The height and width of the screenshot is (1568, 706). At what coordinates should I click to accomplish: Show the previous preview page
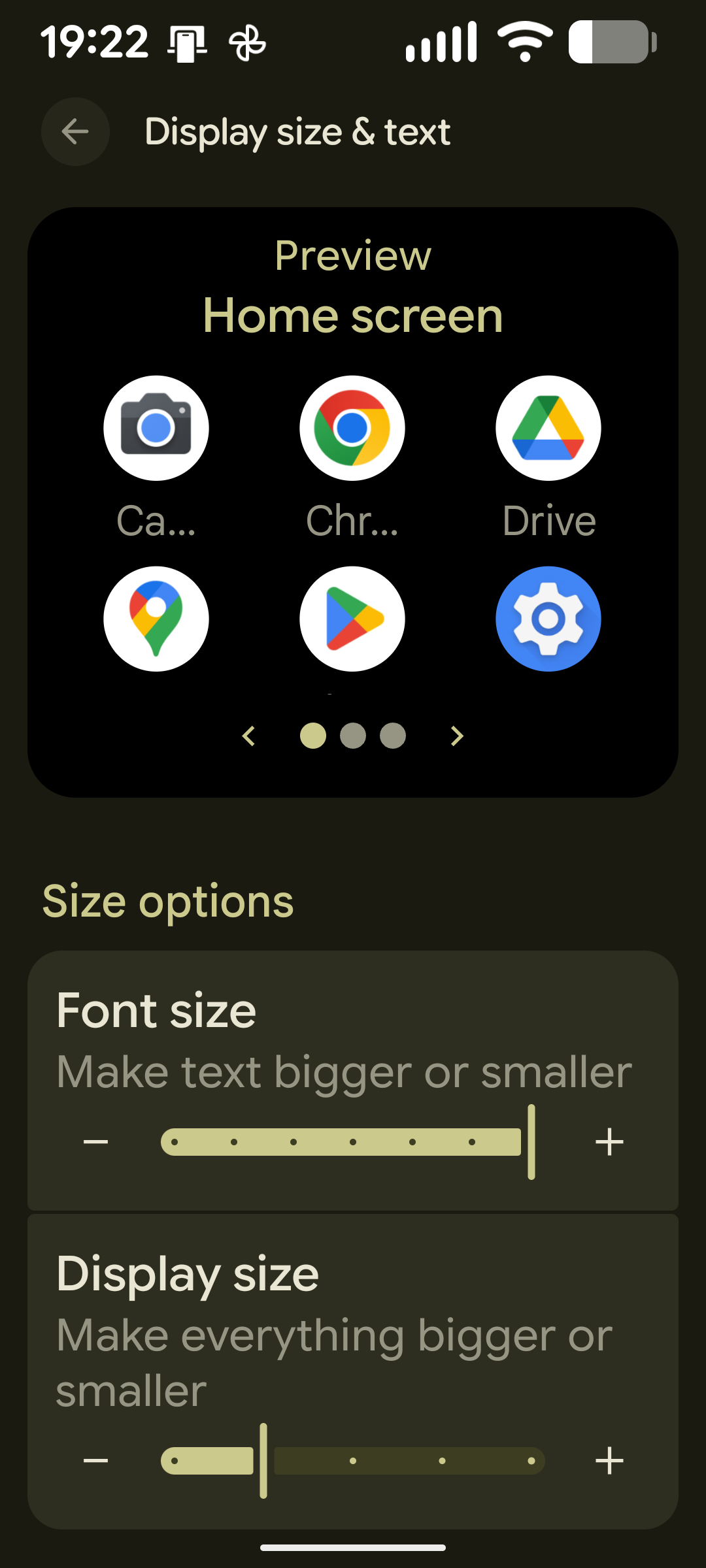[248, 736]
